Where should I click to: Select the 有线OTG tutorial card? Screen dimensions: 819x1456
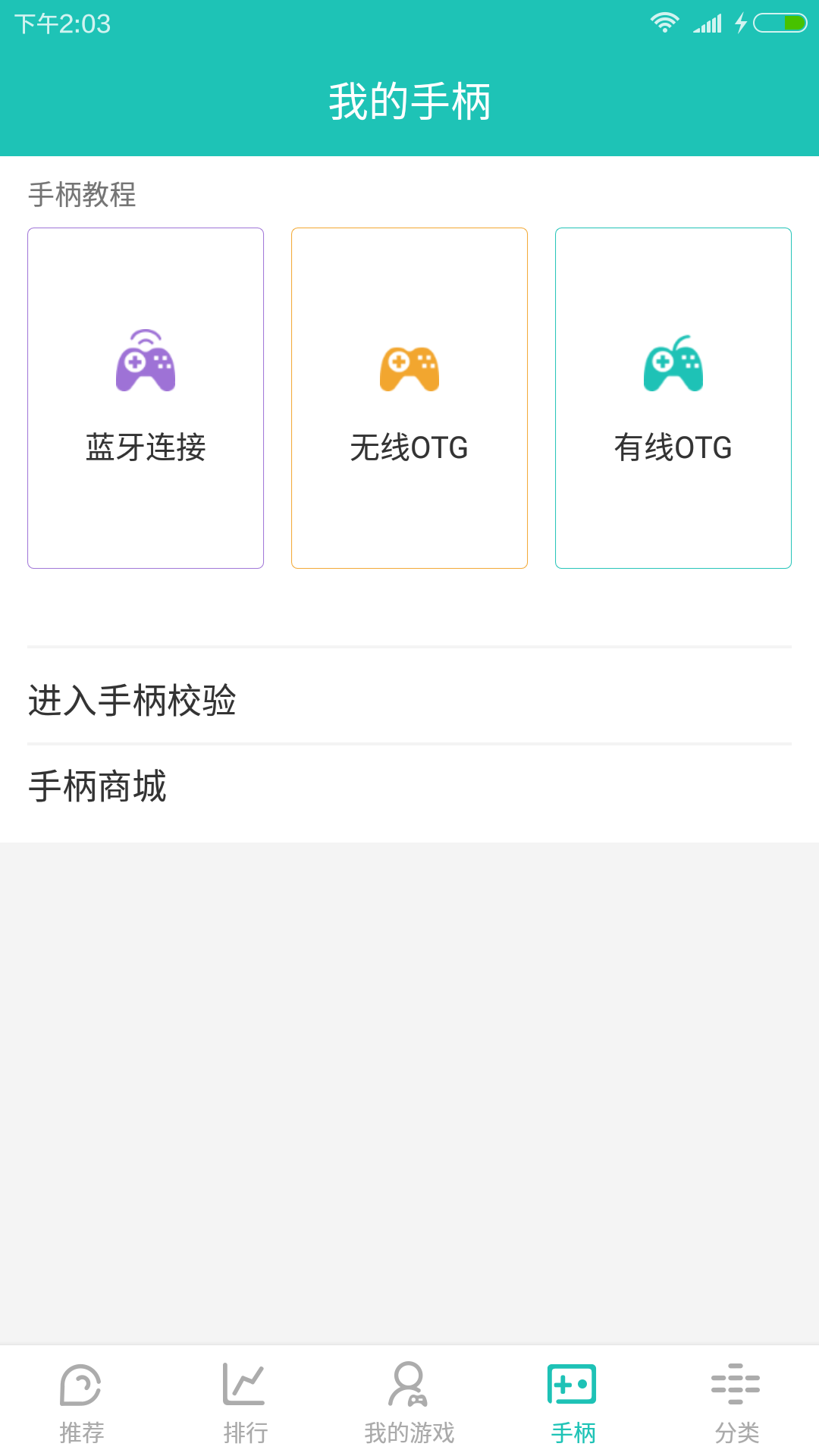click(x=673, y=398)
